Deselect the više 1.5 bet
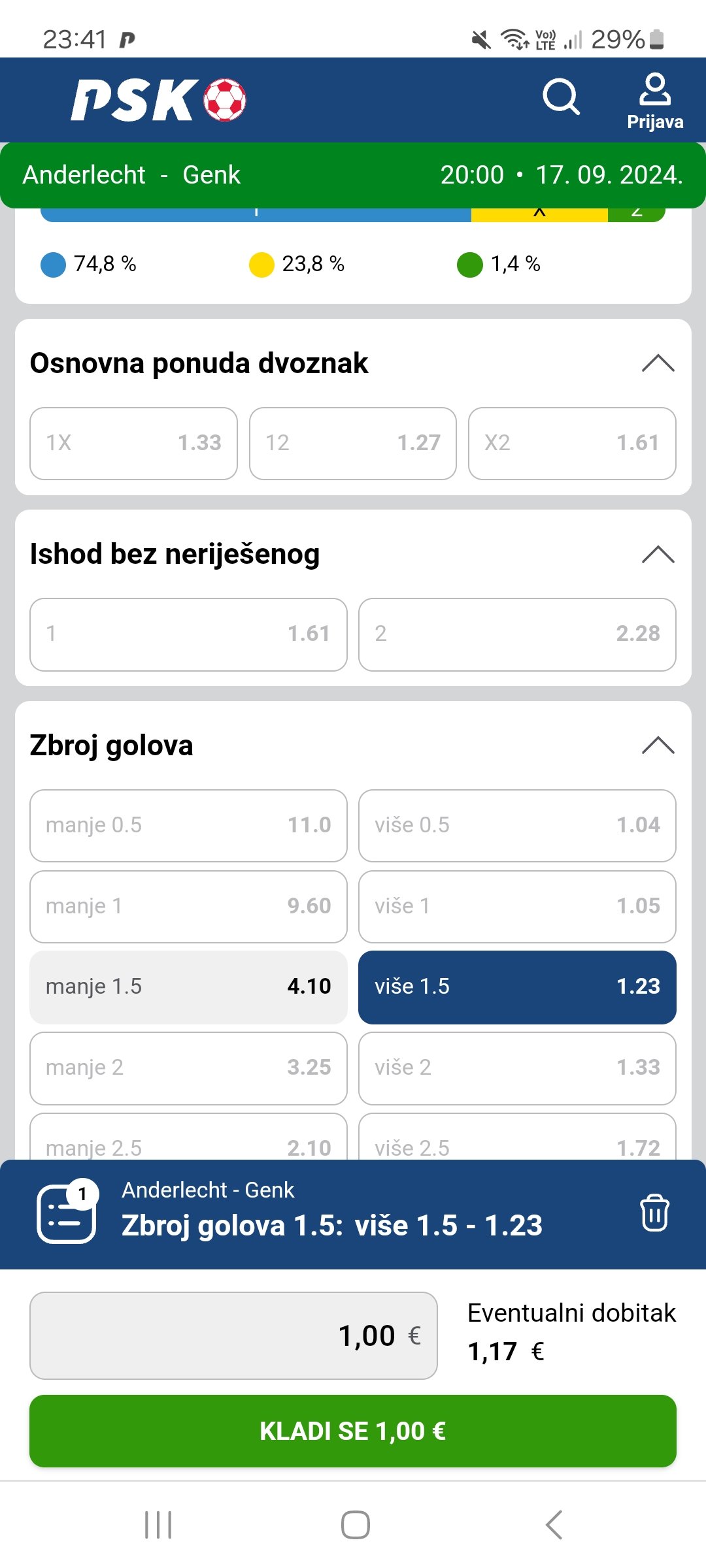The width and height of the screenshot is (706, 1568). 517,987
